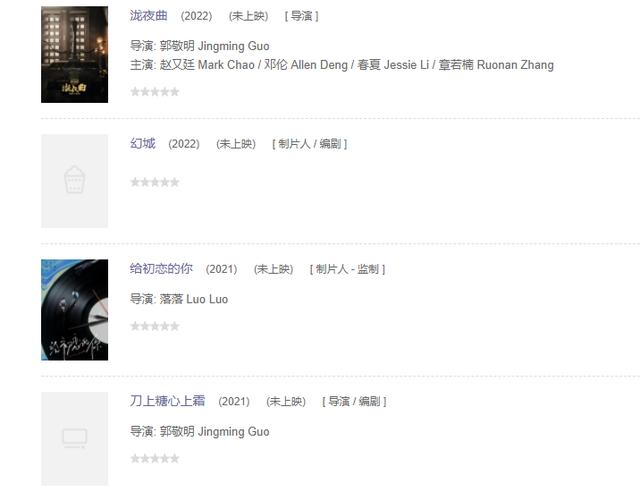
Task: Open the poster thumbnail for 给初恋的你
Action: point(74,310)
